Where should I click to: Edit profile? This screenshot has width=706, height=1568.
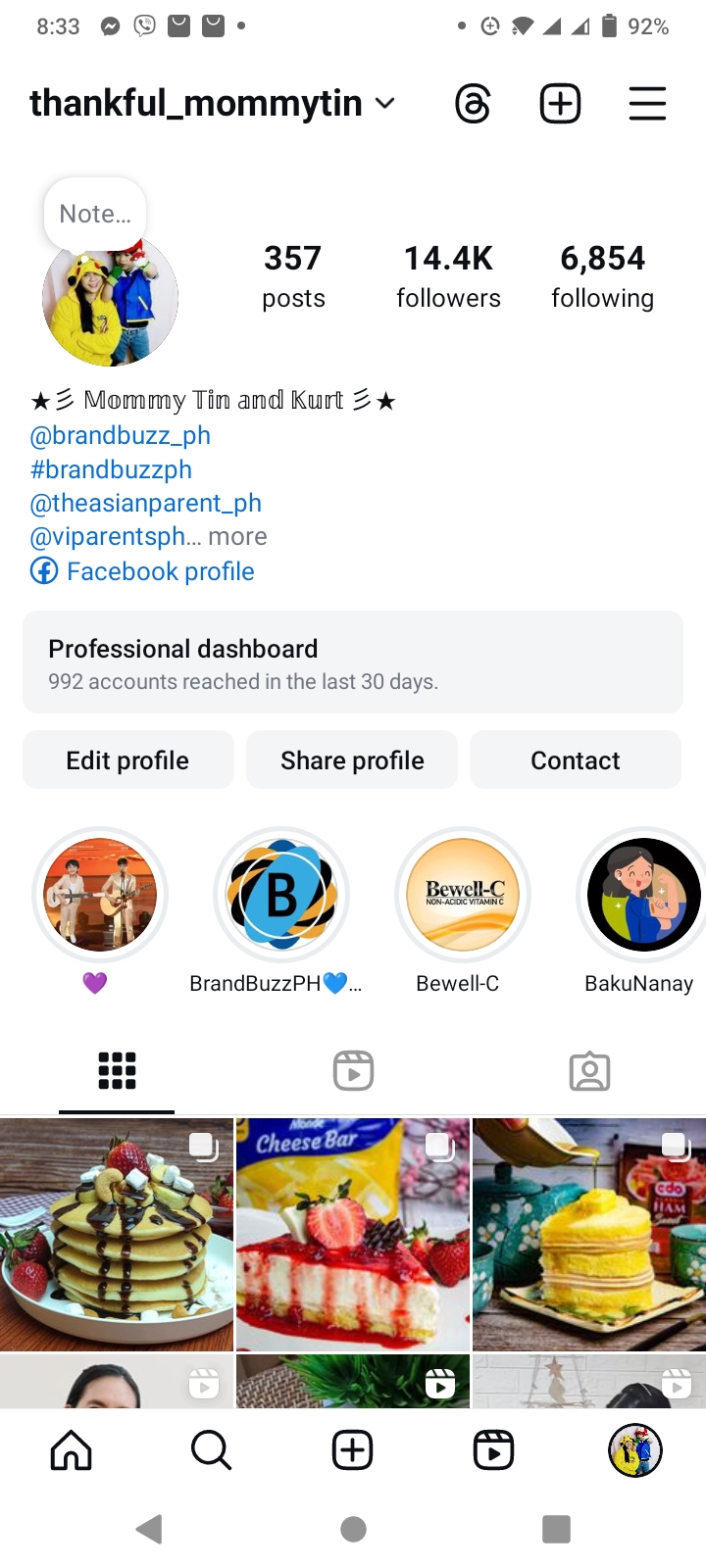click(127, 759)
